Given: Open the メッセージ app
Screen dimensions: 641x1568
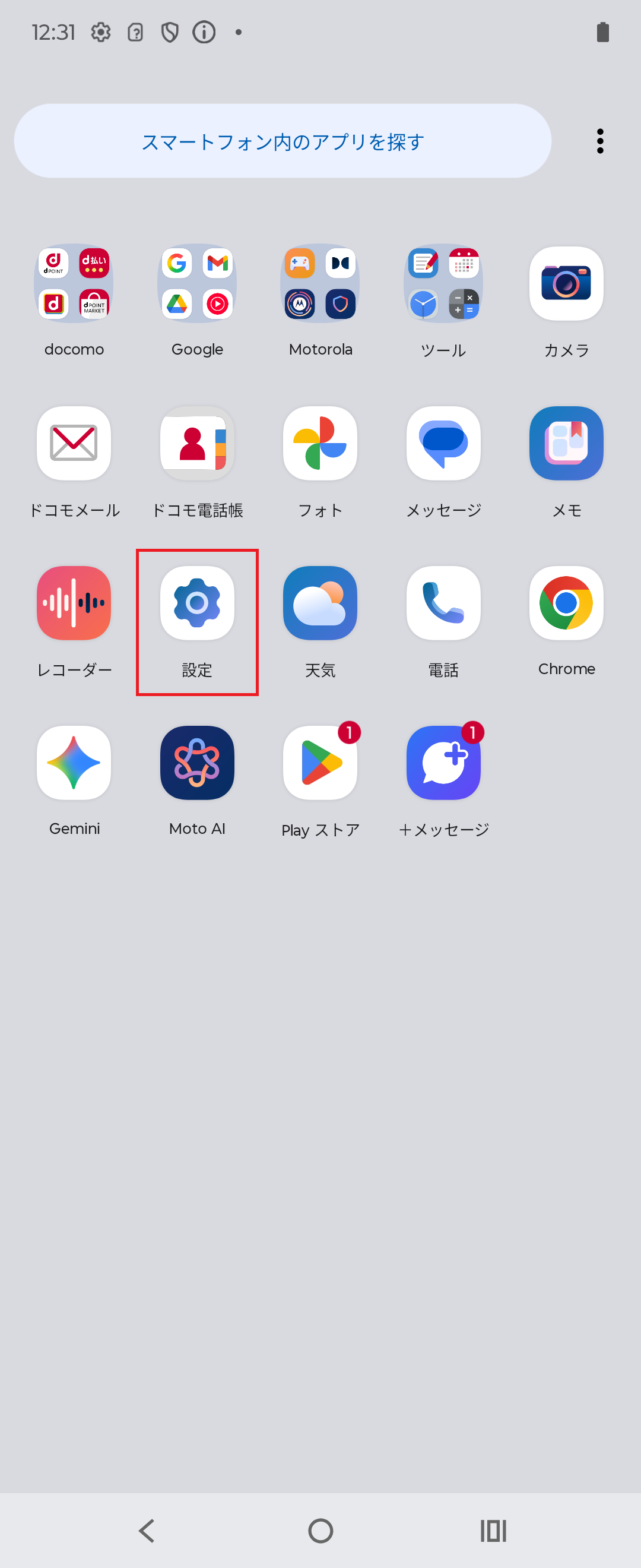Looking at the screenshot, I should tap(443, 443).
